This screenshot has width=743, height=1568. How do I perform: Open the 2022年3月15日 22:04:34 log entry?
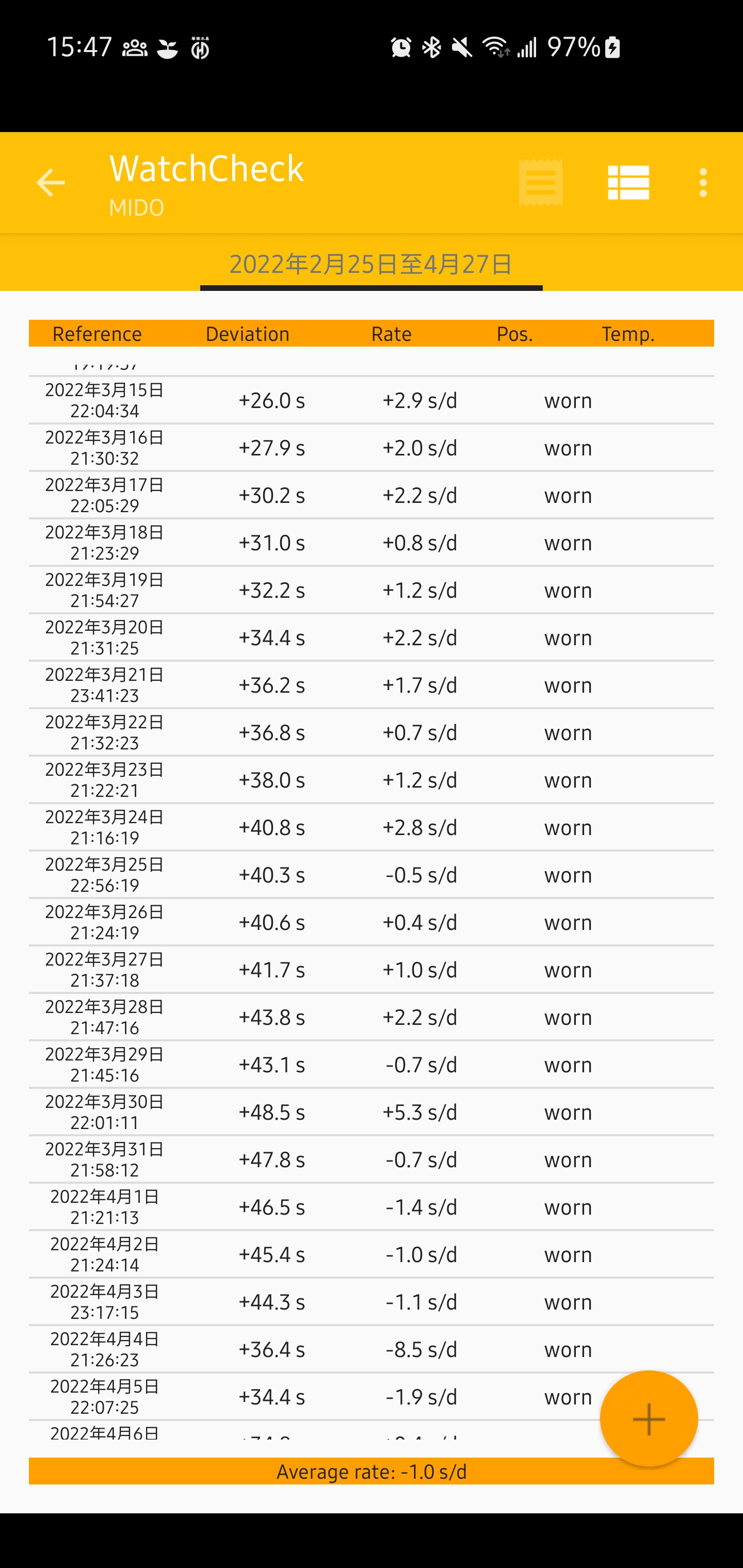(371, 400)
